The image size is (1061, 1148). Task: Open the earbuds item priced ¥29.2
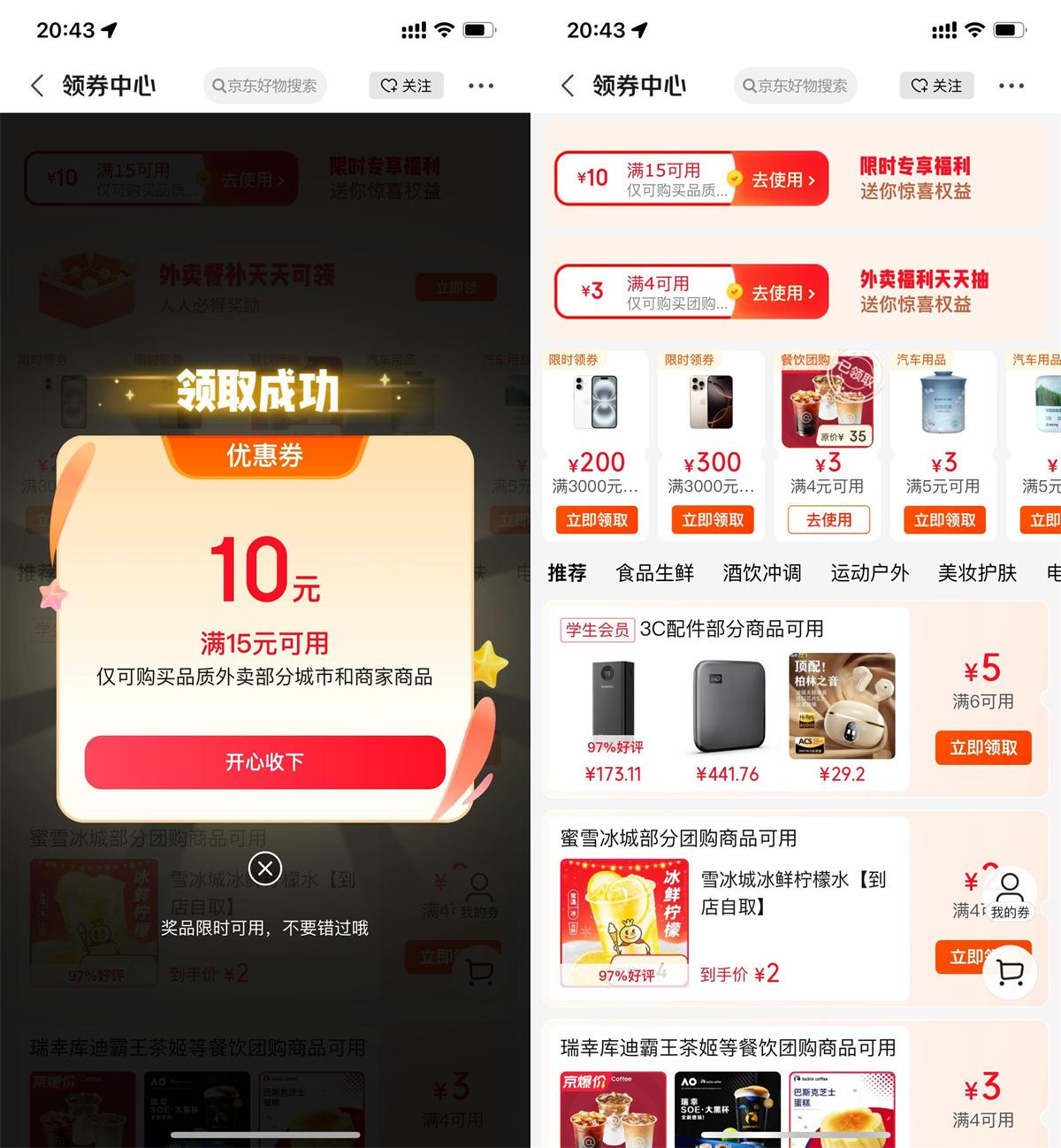(842, 708)
